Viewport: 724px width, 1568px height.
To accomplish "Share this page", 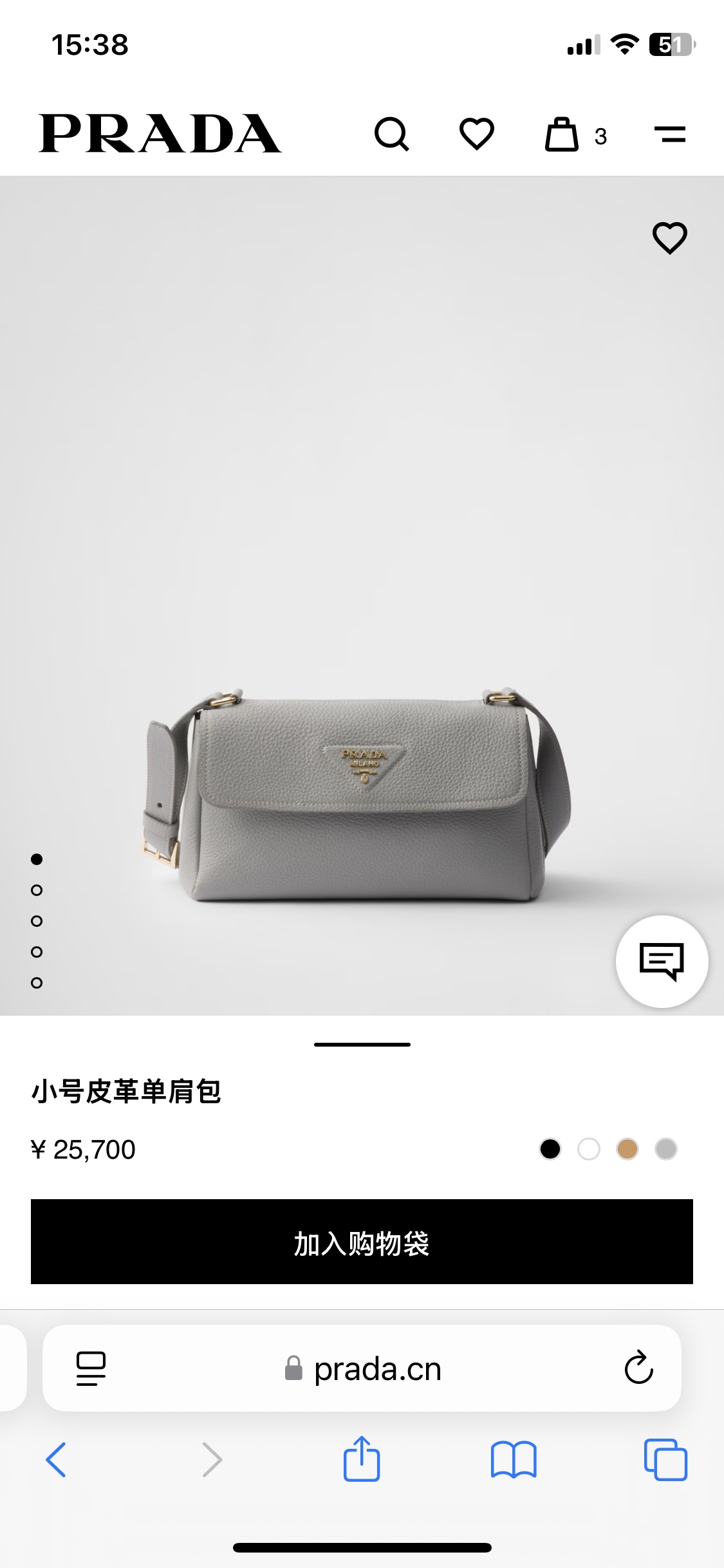I will 362,1459.
